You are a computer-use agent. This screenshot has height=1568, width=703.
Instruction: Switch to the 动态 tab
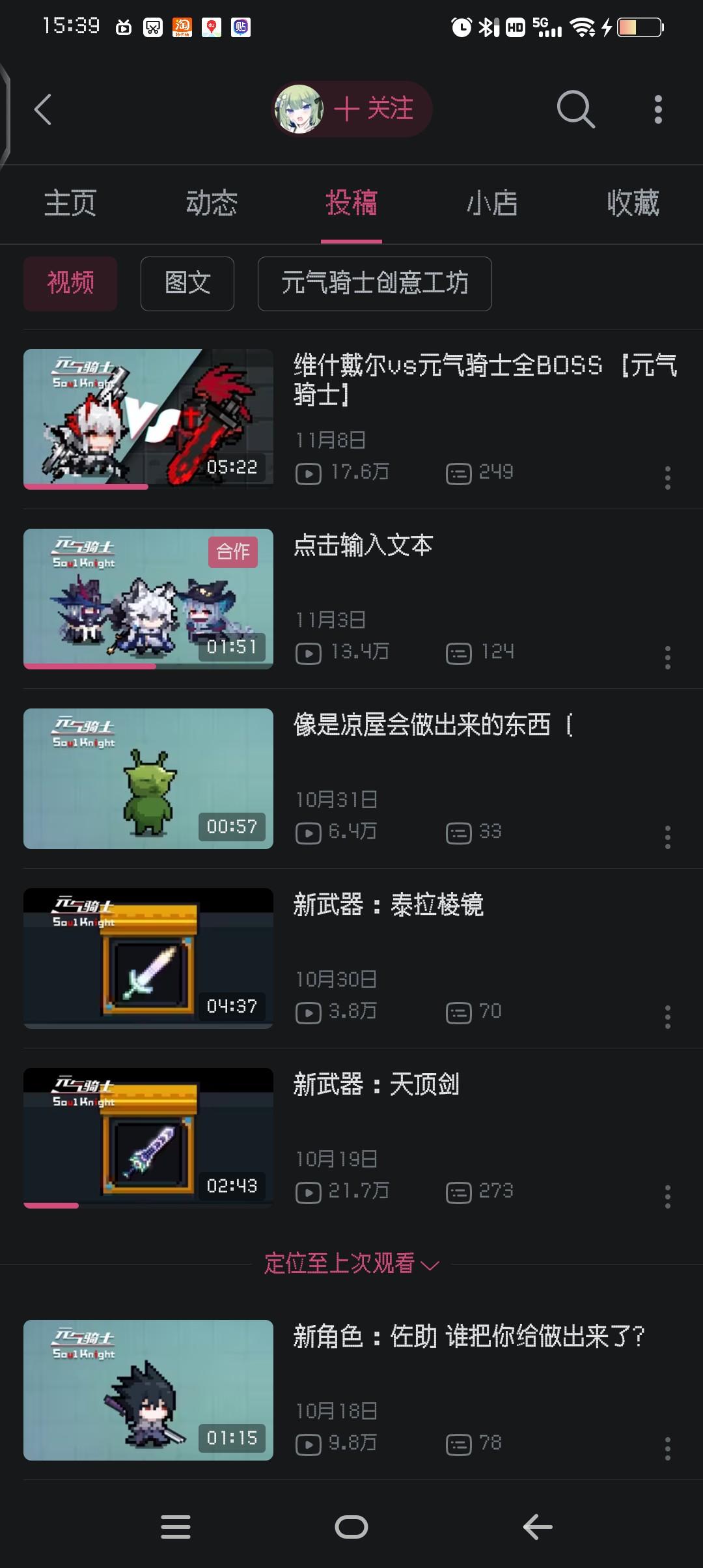pyautogui.click(x=210, y=203)
